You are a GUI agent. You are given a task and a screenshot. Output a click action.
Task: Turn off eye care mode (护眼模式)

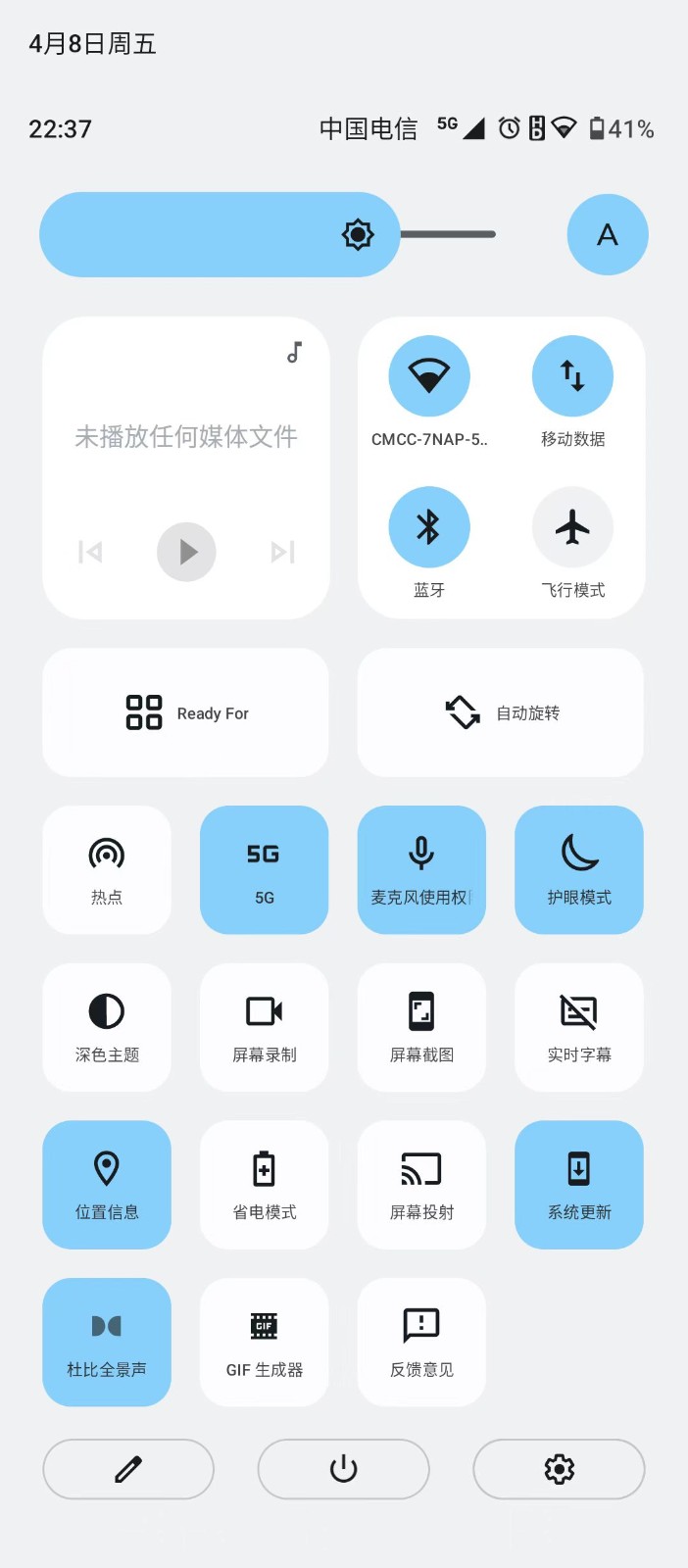[579, 869]
